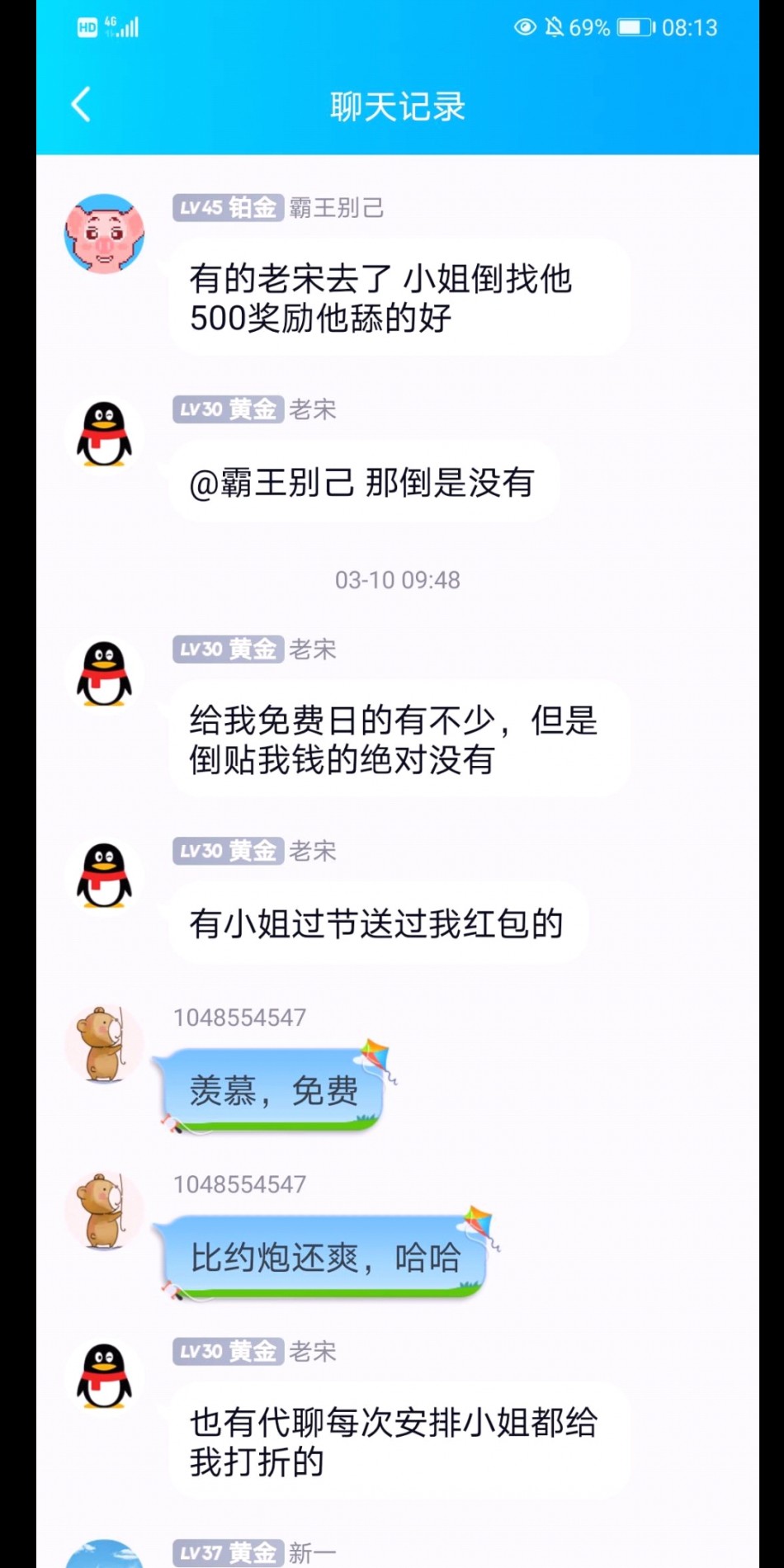The image size is (784, 1568).
Task: Tap the message starting with 有的老宋去了
Action: 399,298
